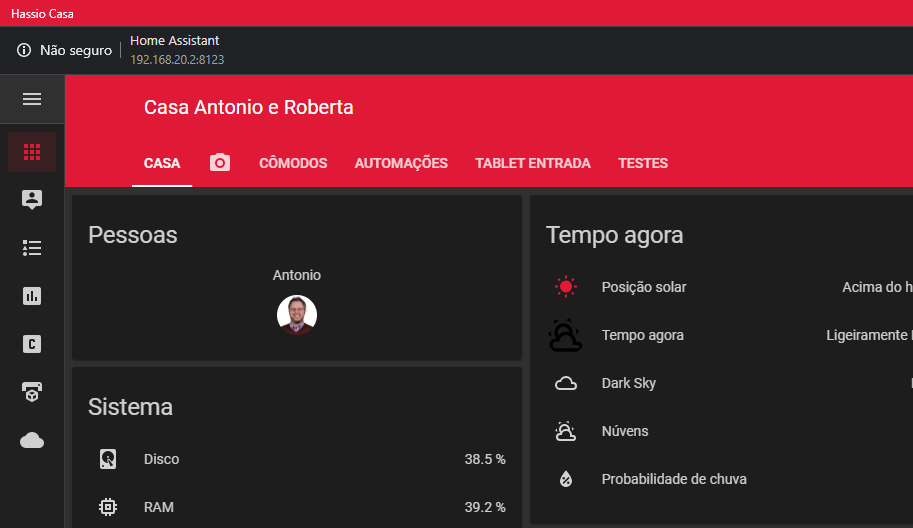Switch to the Tablet Entrada tab
Screen dimensions: 913x528
pyautogui.click(x=533, y=163)
